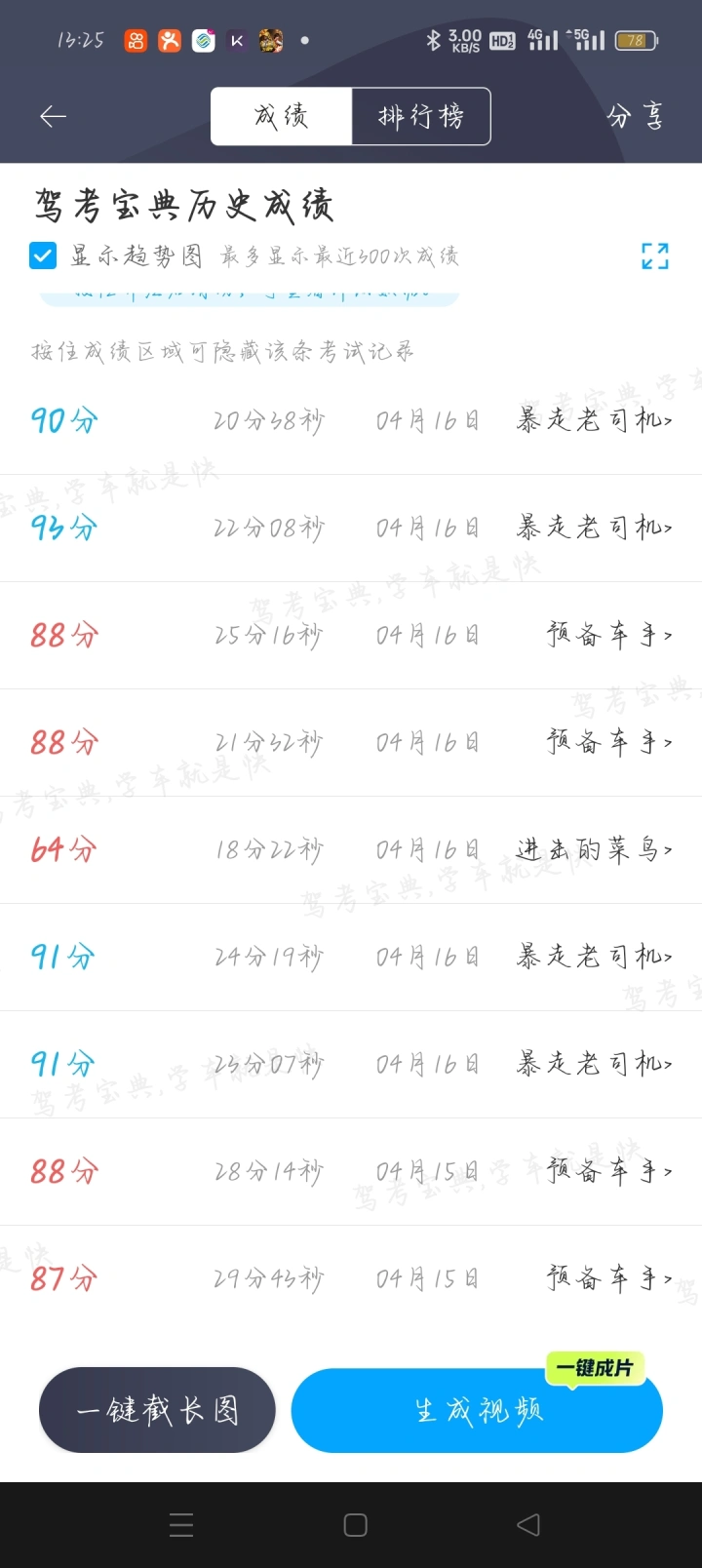Tap 生成视频 button
Screen dimensions: 702x1568
pyautogui.click(x=477, y=1410)
